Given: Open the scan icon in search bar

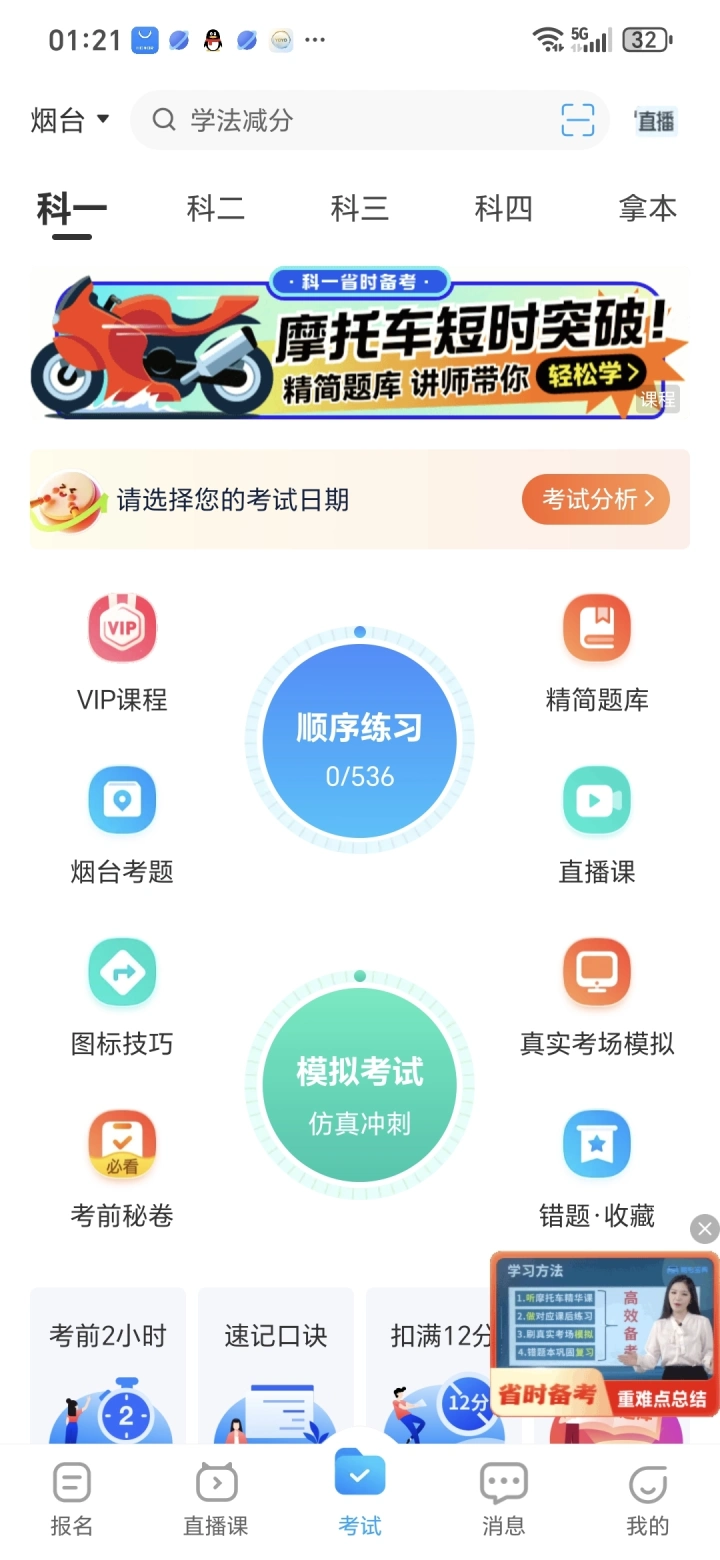Looking at the screenshot, I should (x=578, y=121).
